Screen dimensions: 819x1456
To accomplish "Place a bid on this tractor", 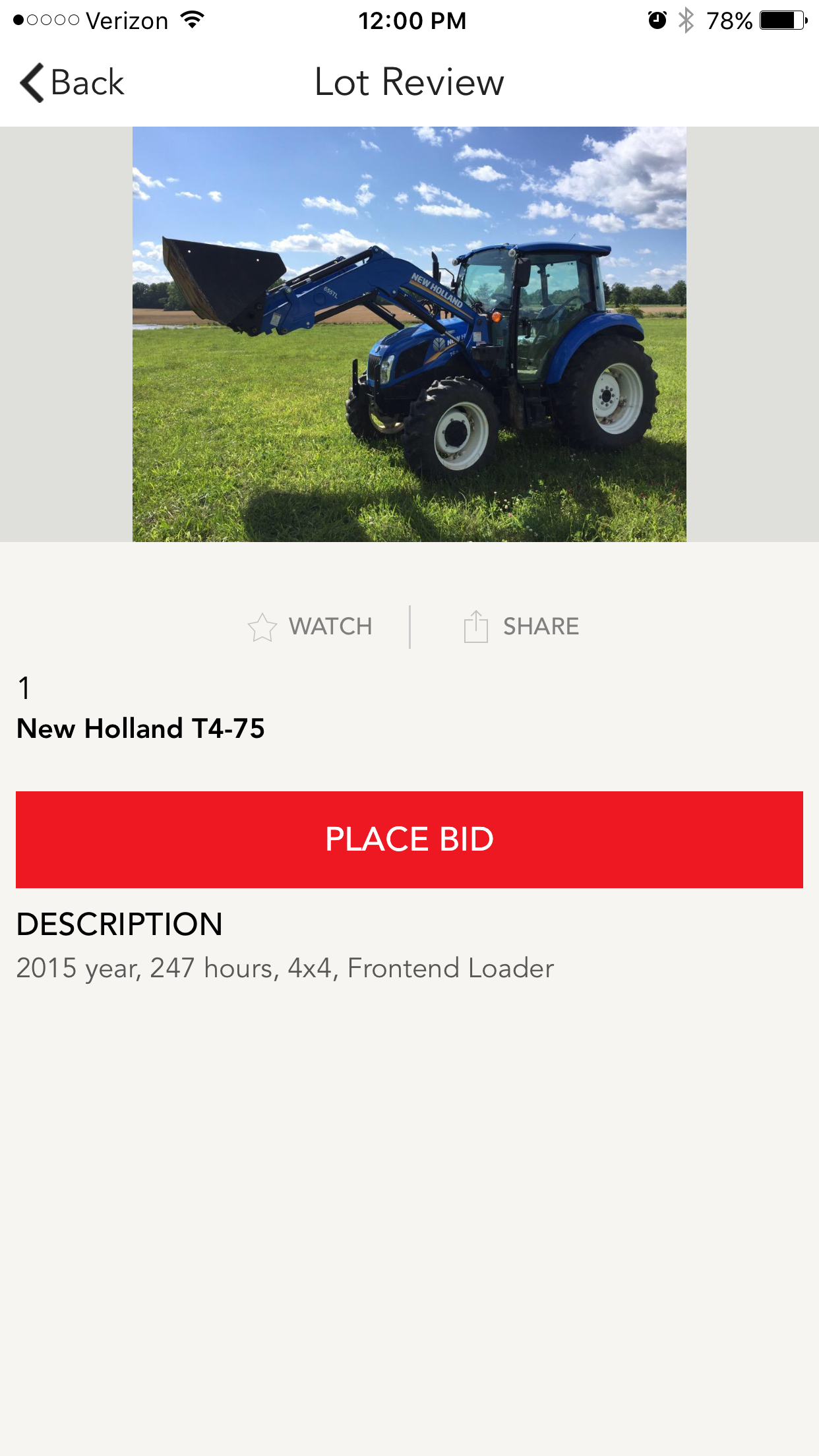I will coord(409,839).
